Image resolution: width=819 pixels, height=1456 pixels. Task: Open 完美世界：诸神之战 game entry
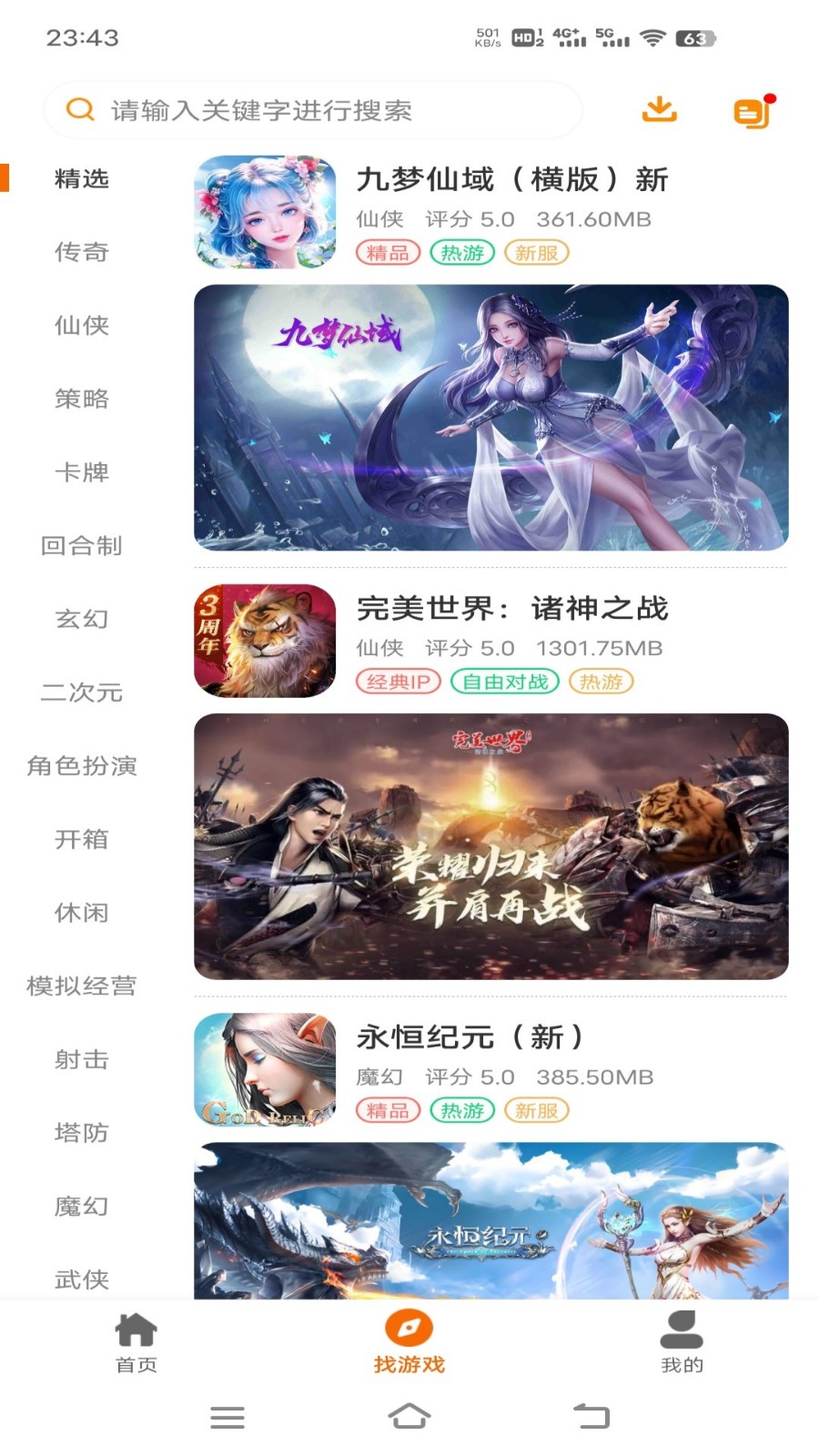(511, 609)
